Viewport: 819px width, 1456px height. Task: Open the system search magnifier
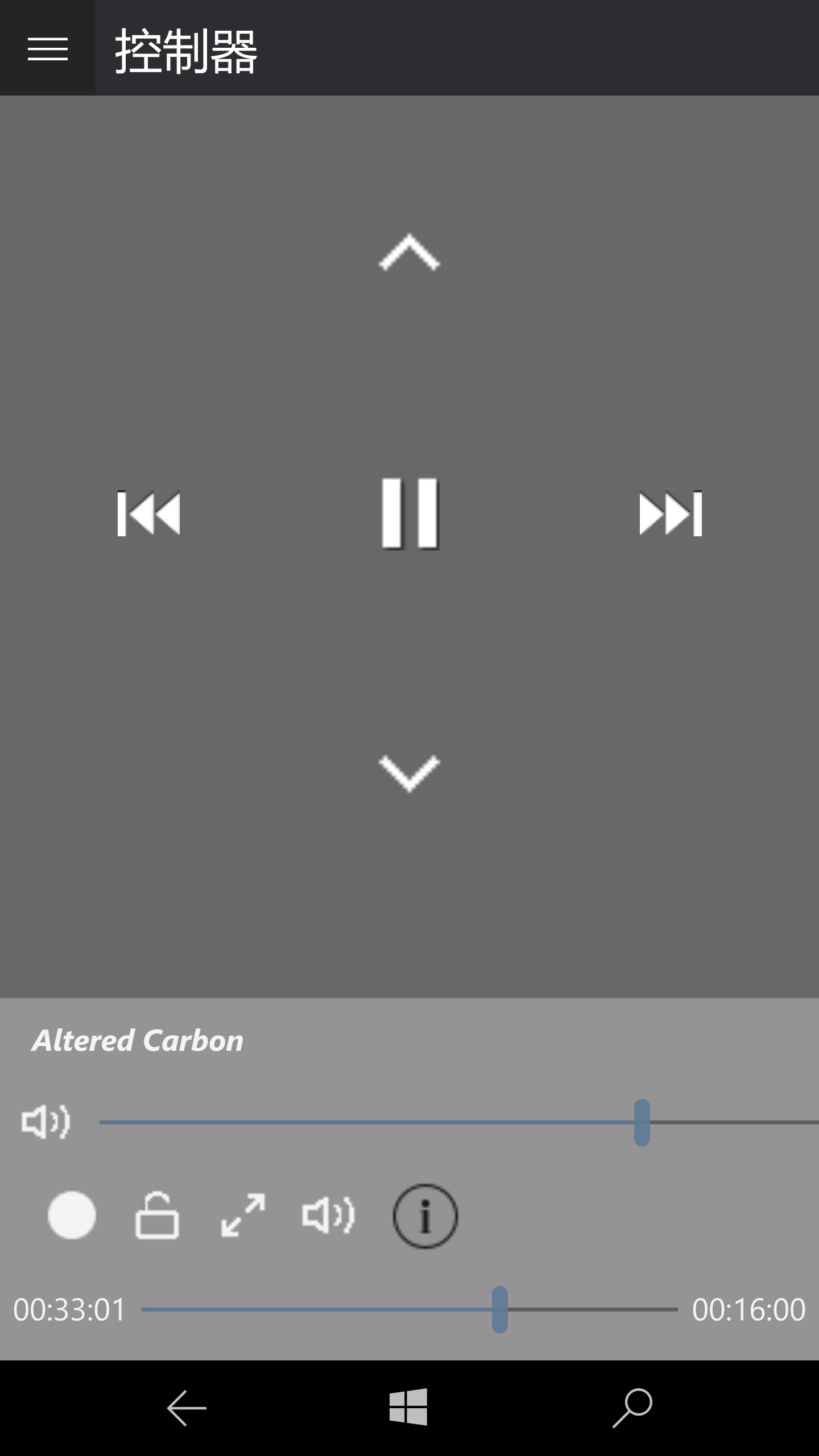[632, 1408]
